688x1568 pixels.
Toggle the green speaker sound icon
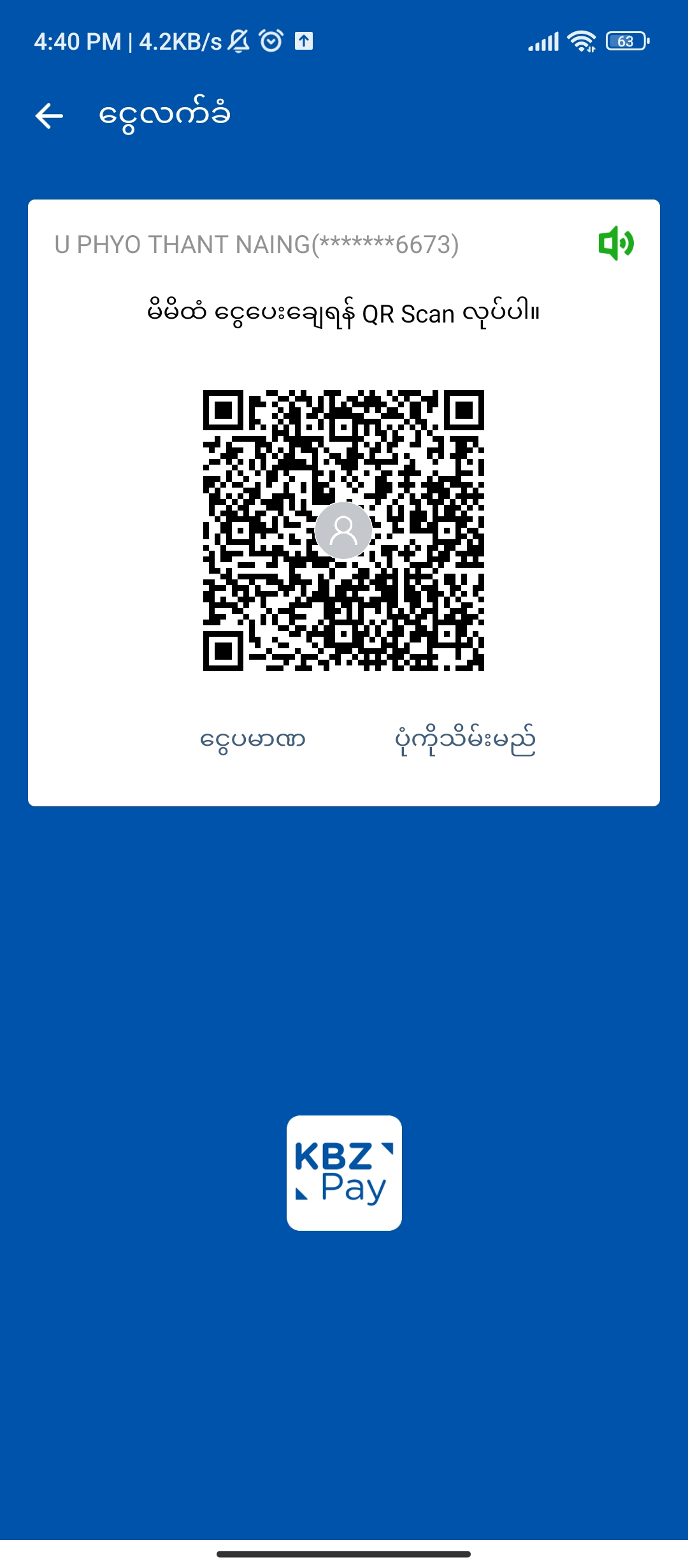[615, 243]
